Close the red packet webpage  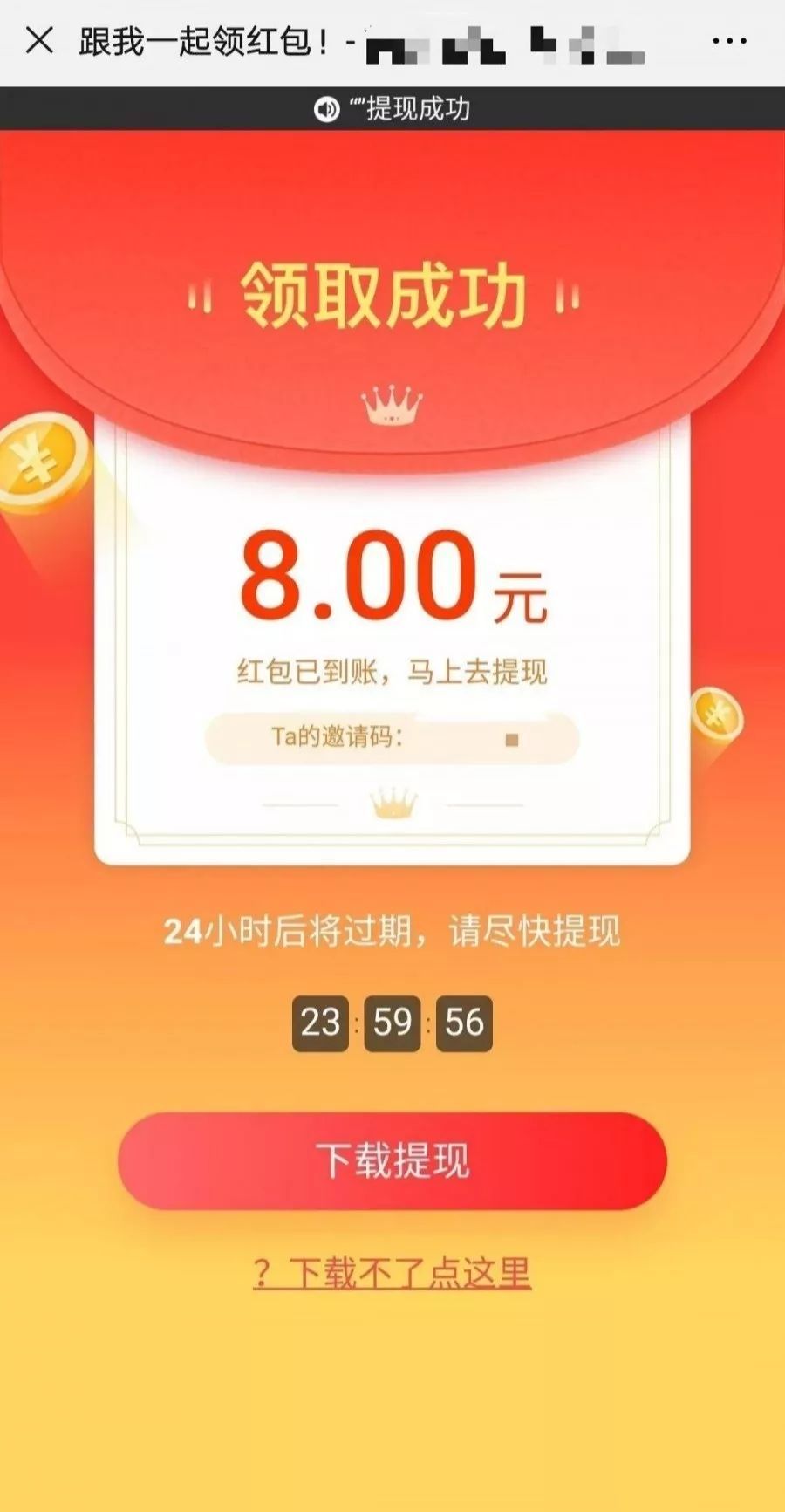click(39, 40)
